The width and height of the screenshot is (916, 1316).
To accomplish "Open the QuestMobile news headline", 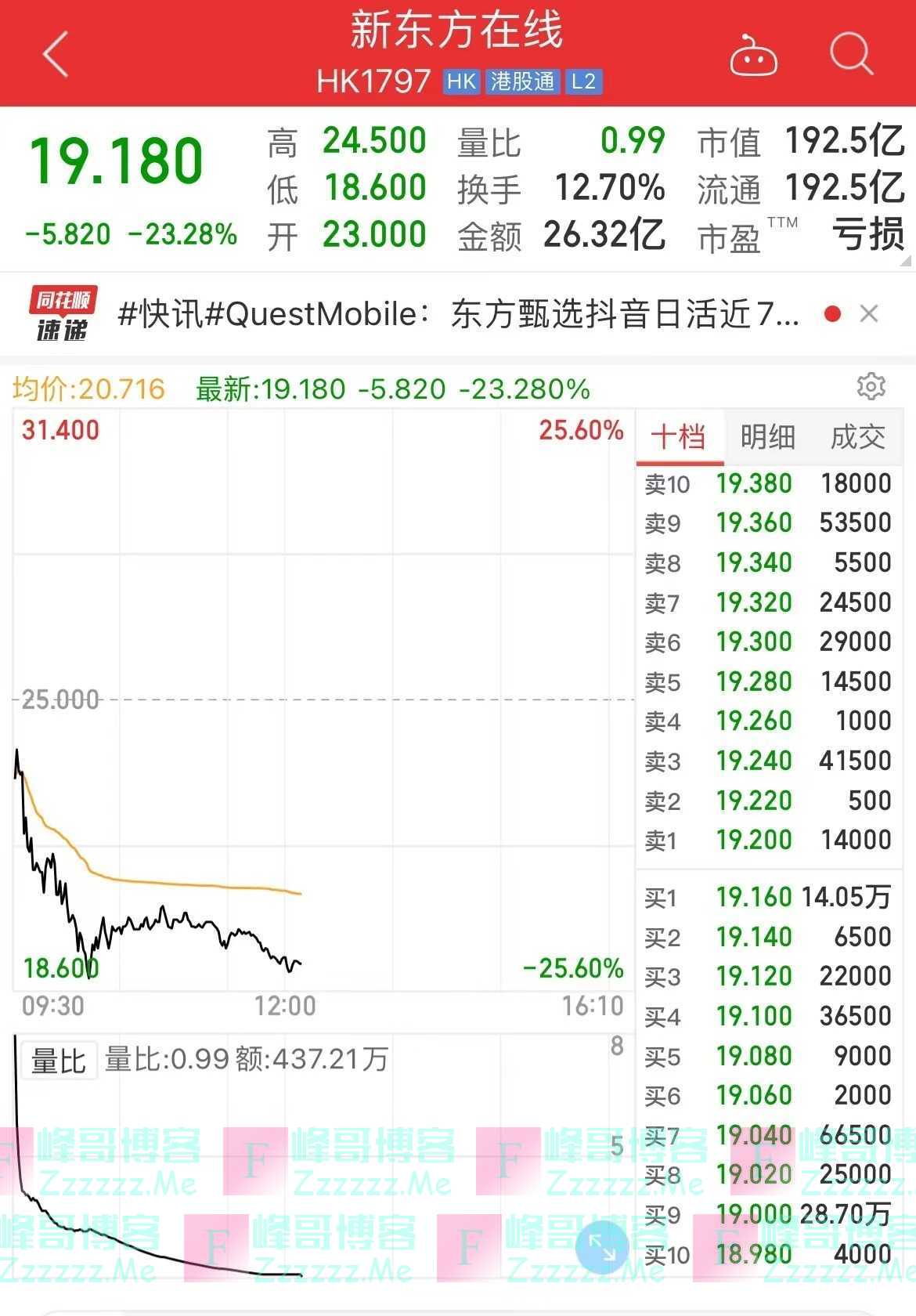I will pos(454,312).
